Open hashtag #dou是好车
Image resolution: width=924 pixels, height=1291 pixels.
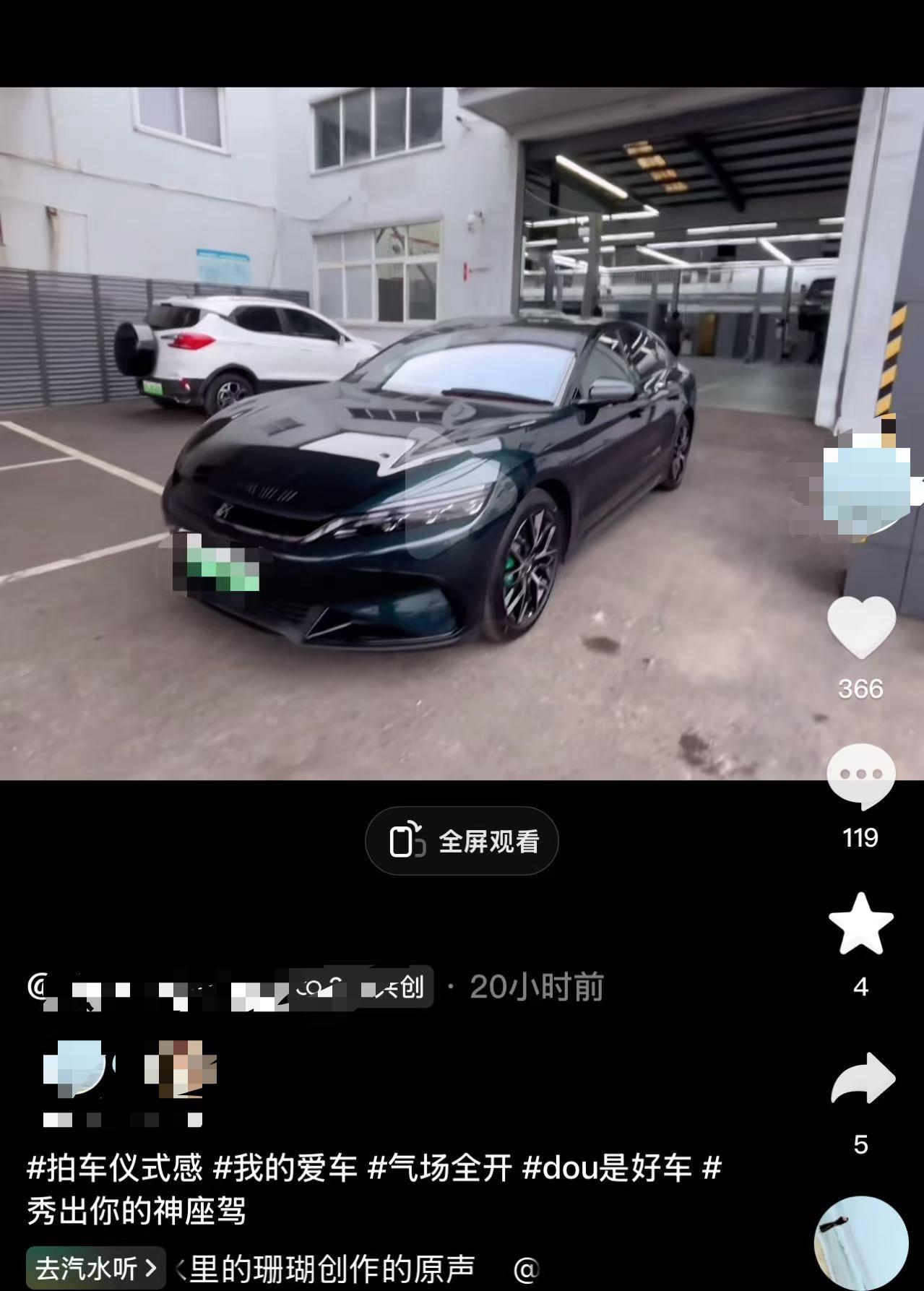point(607,1167)
